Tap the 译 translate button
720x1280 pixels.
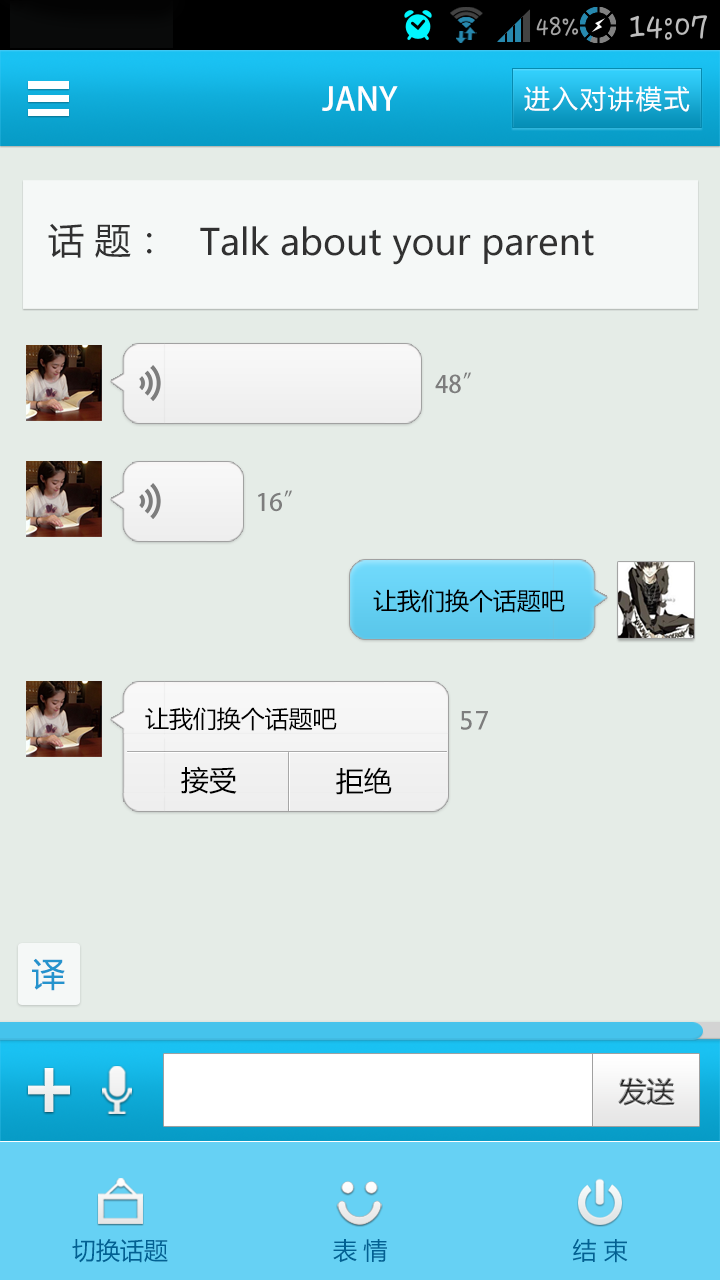(x=49, y=974)
